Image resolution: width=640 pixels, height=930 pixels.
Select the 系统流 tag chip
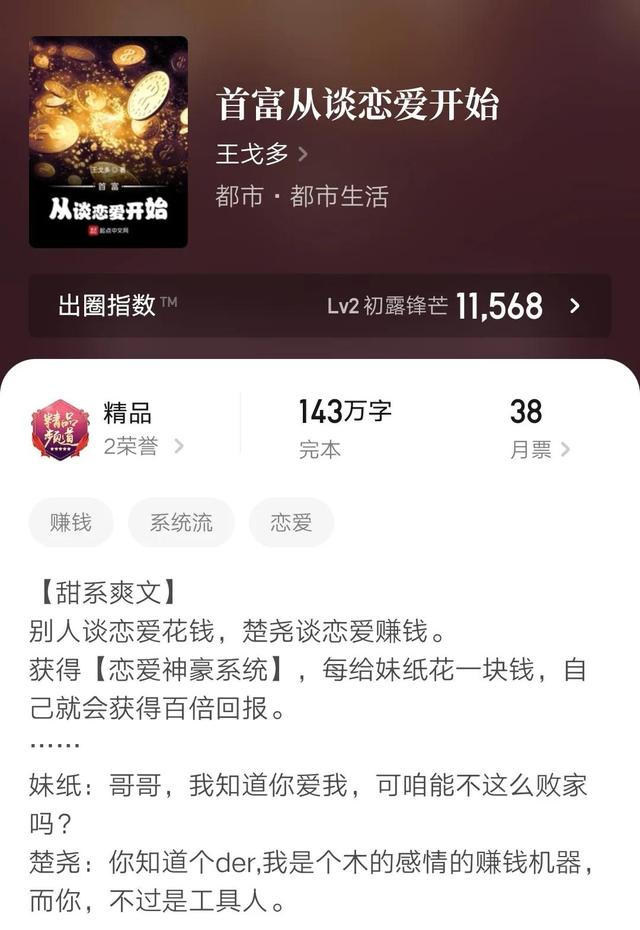coord(181,522)
